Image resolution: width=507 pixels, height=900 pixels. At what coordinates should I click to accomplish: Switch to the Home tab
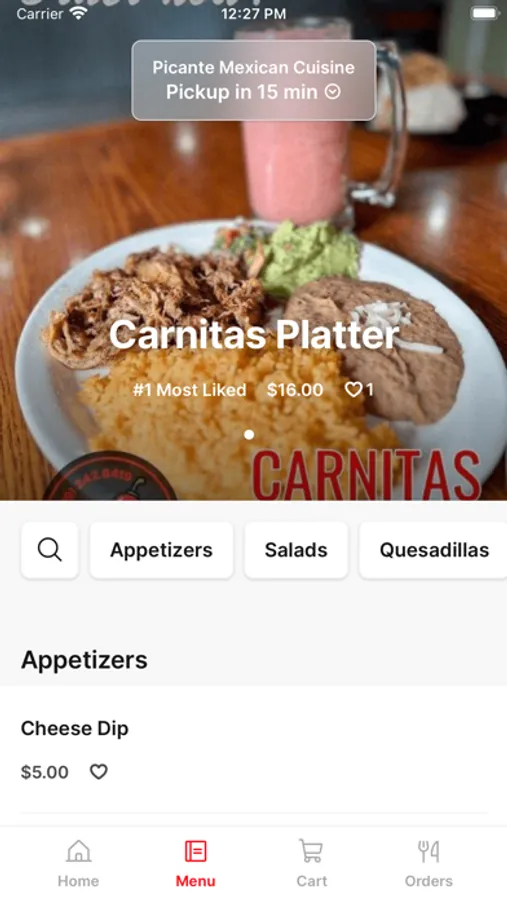78,863
